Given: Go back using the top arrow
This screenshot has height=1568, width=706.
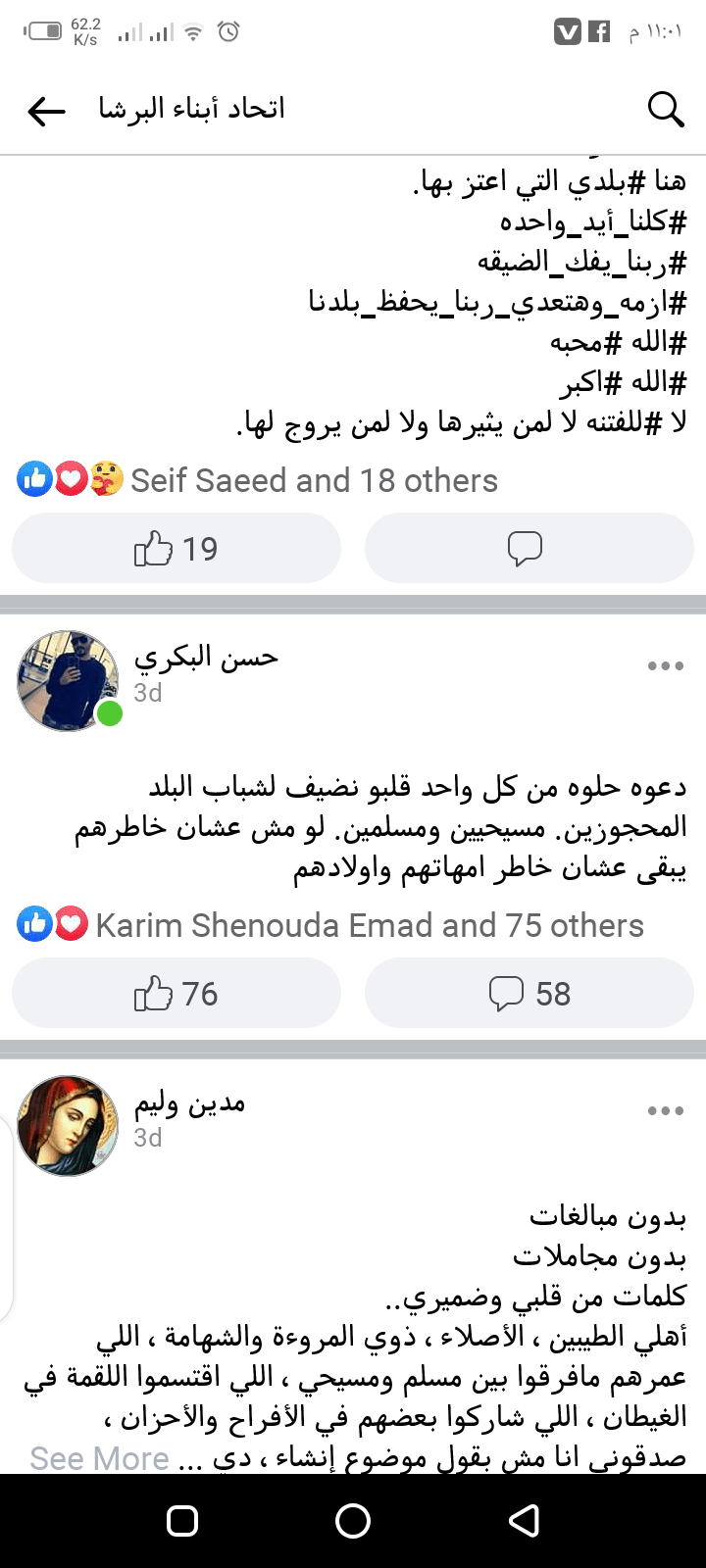Looking at the screenshot, I should pos(46,111).
